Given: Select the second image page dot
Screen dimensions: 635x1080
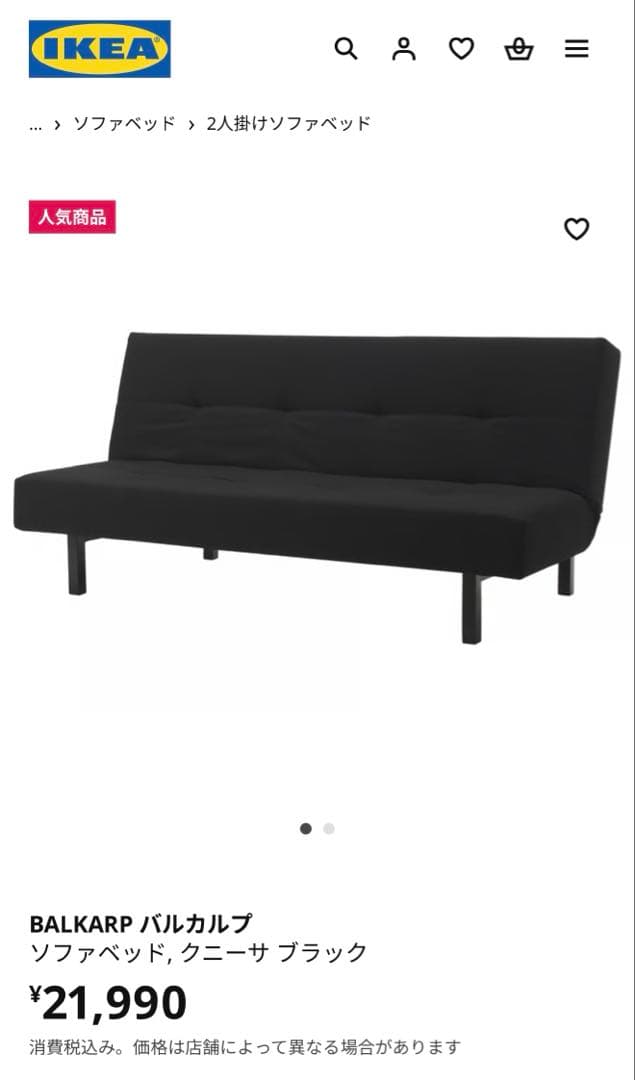Looking at the screenshot, I should (x=329, y=828).
